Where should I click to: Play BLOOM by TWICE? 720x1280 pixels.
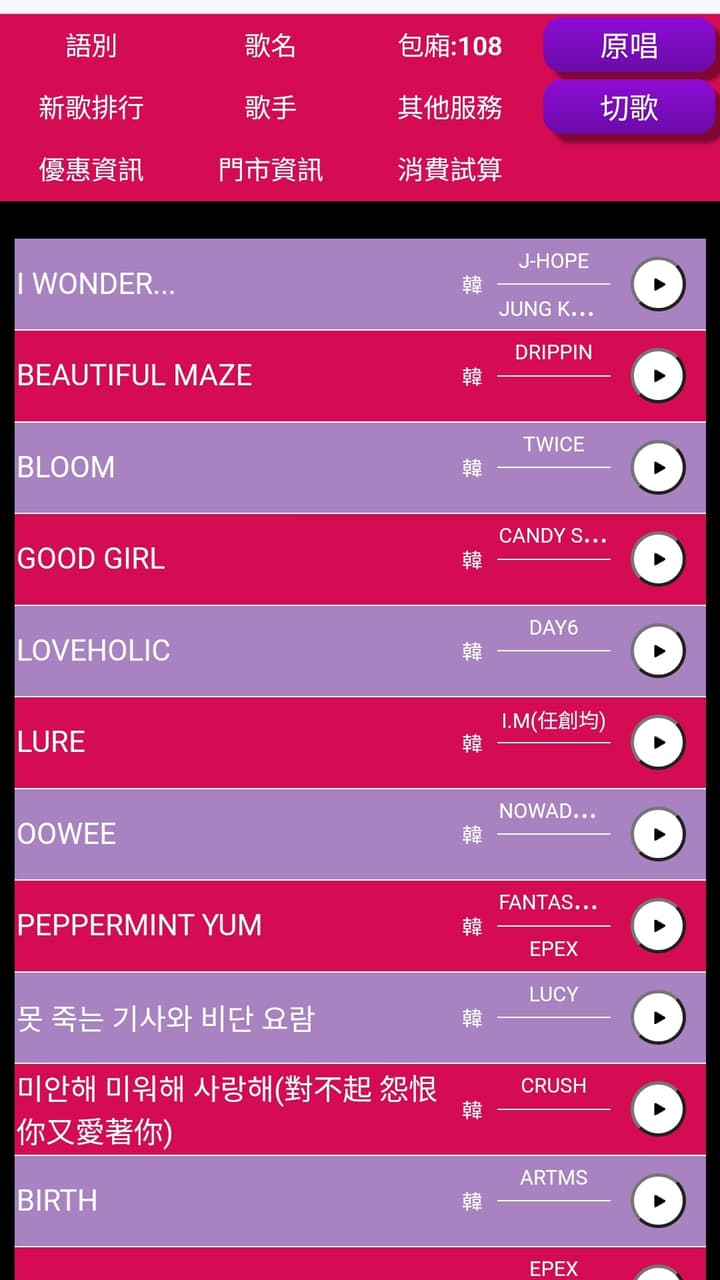(658, 467)
